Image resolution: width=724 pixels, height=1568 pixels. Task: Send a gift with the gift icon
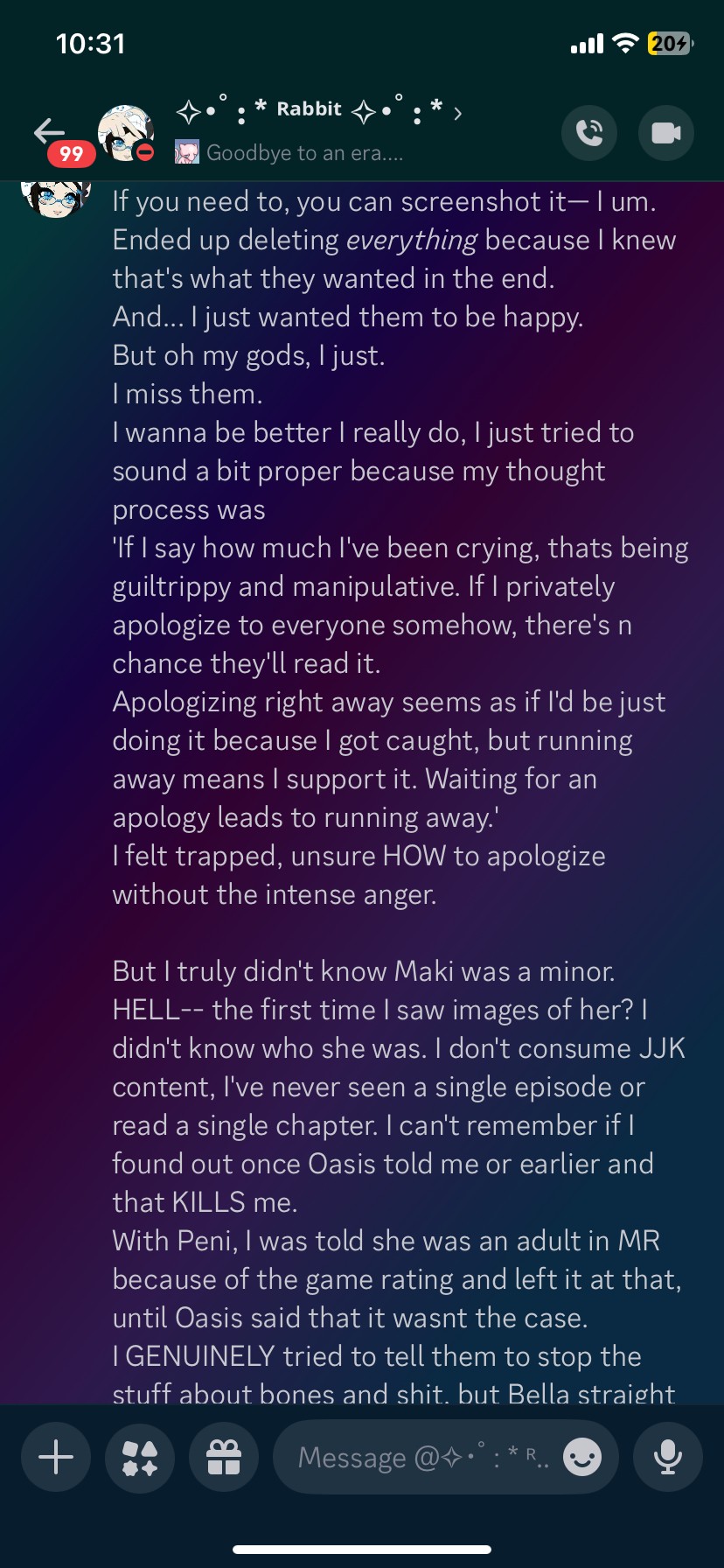[224, 1457]
